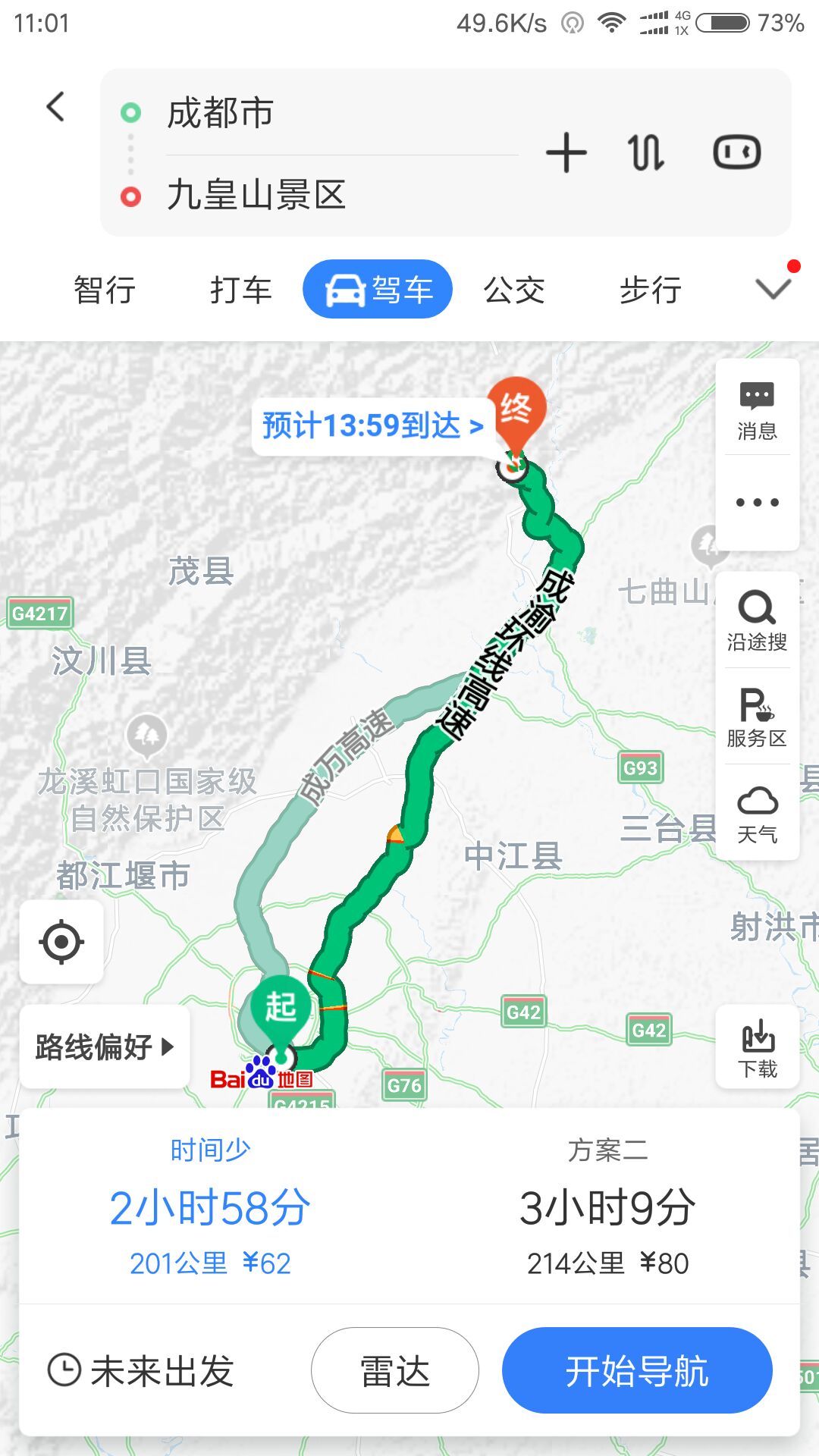Switch to the 打车 tab

tap(241, 290)
